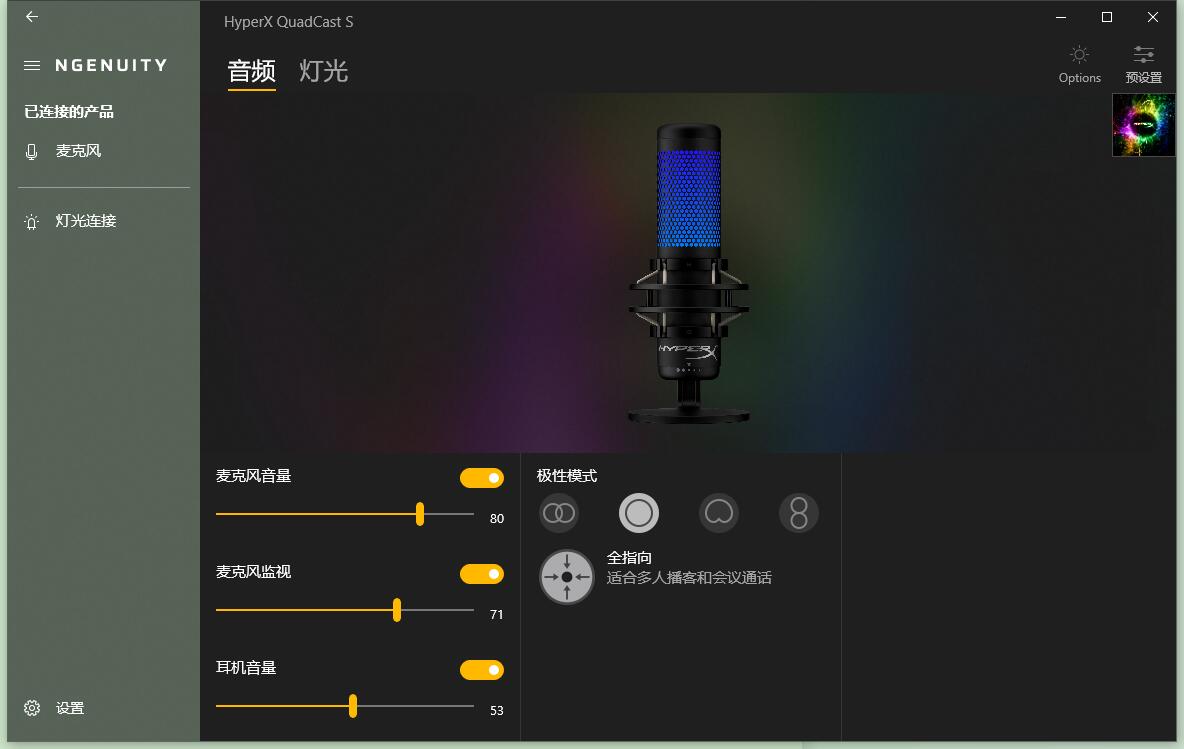Choose the stereo polar pattern with overlapping circles
This screenshot has height=749, width=1184.
point(559,513)
